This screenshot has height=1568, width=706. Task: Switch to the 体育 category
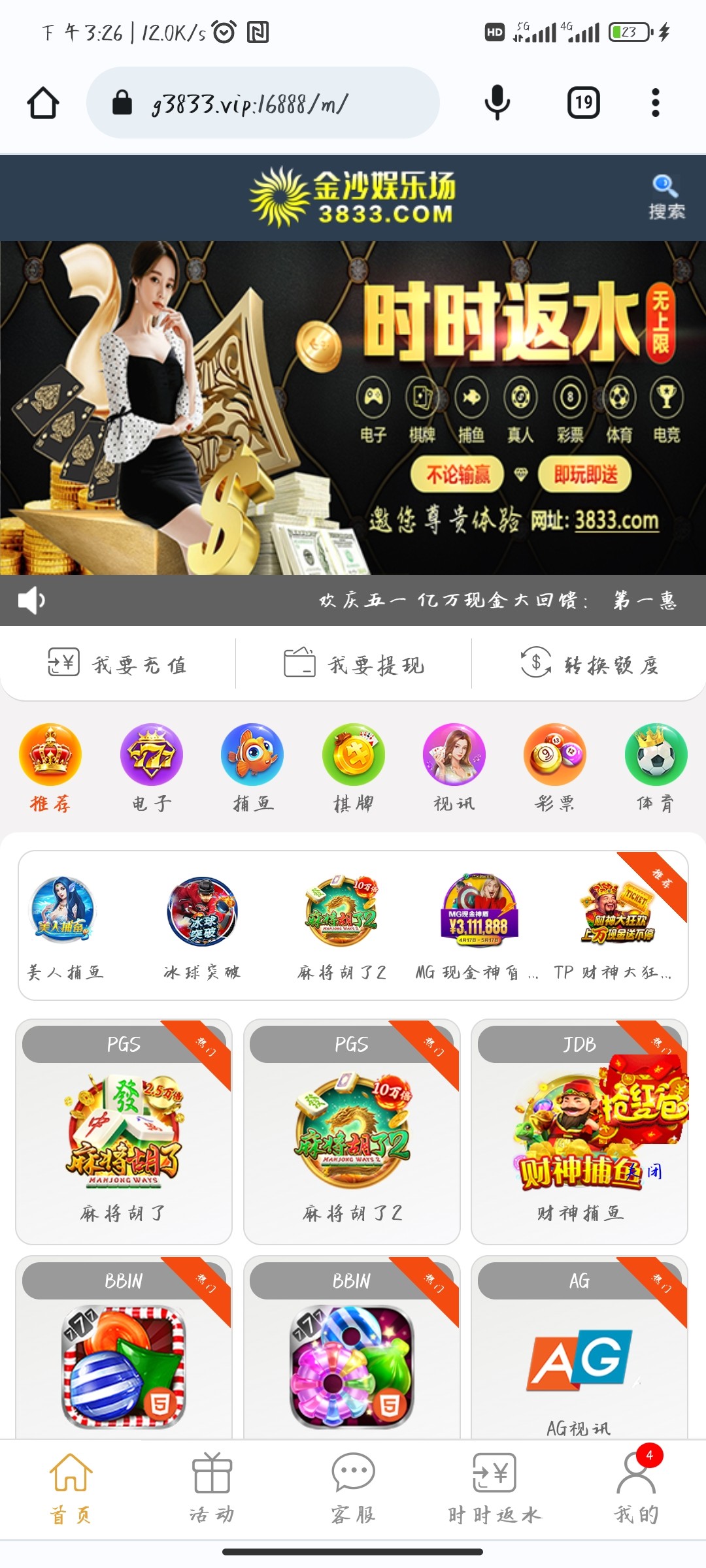point(656,767)
